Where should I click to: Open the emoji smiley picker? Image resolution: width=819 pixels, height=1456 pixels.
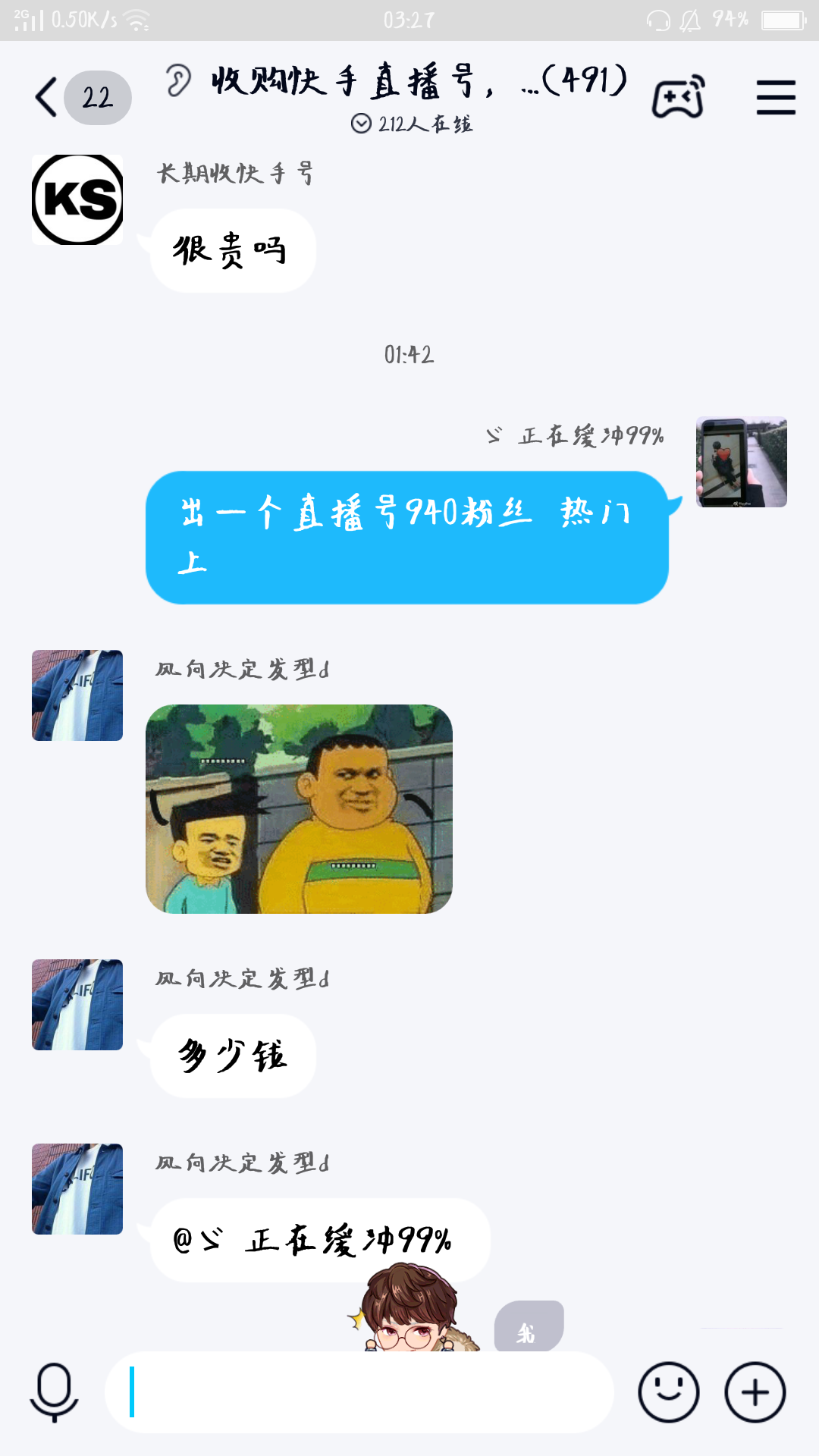[x=668, y=1392]
